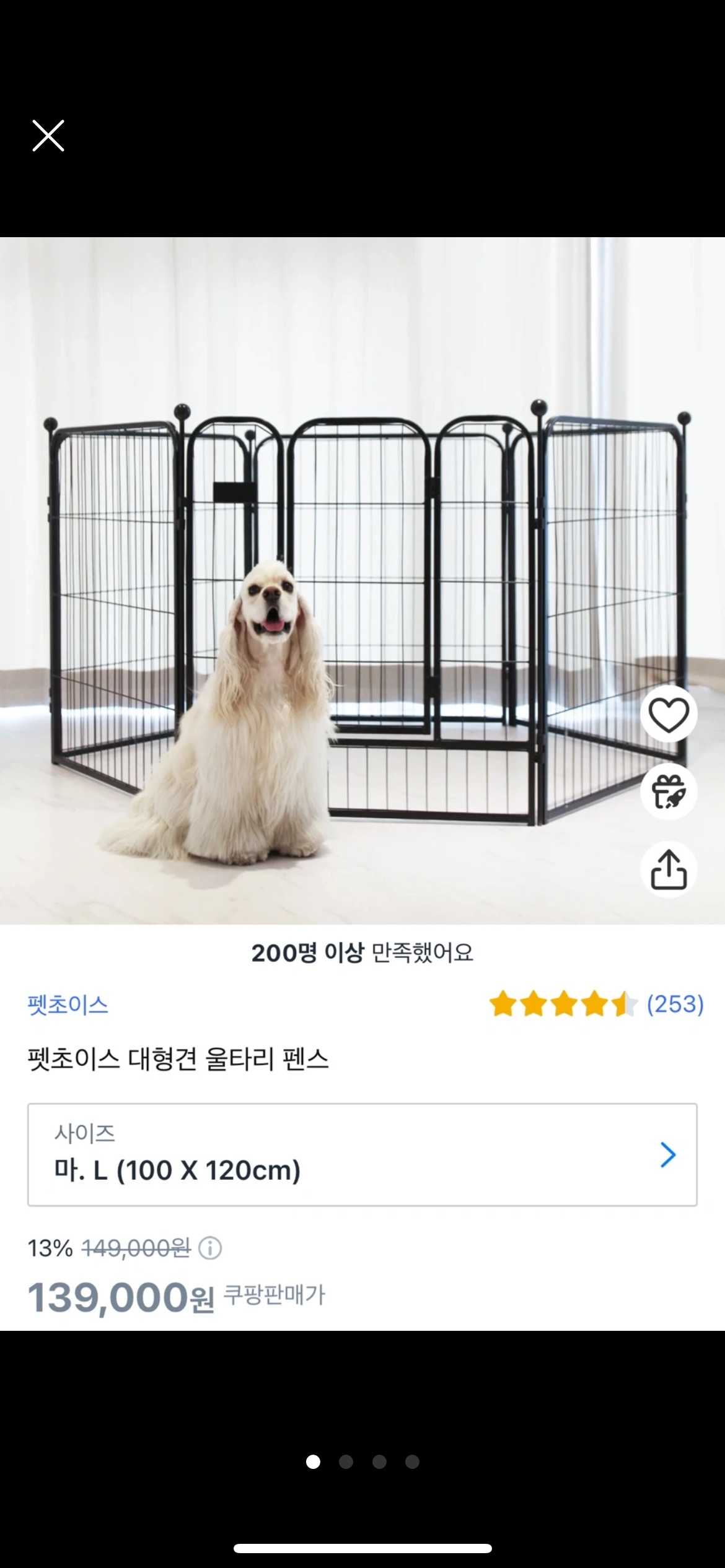Jump to the fourth page dot
Image resolution: width=725 pixels, height=1568 pixels.
pos(412,1461)
